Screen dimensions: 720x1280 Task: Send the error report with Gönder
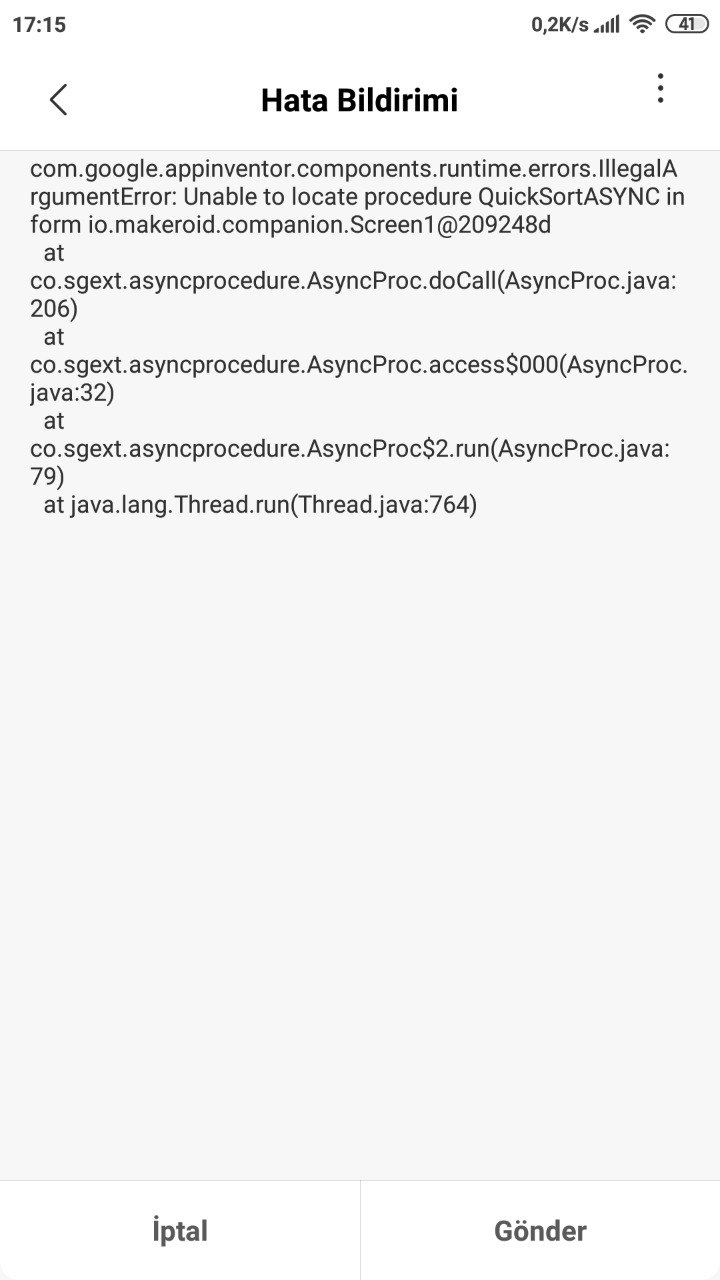coord(540,1230)
